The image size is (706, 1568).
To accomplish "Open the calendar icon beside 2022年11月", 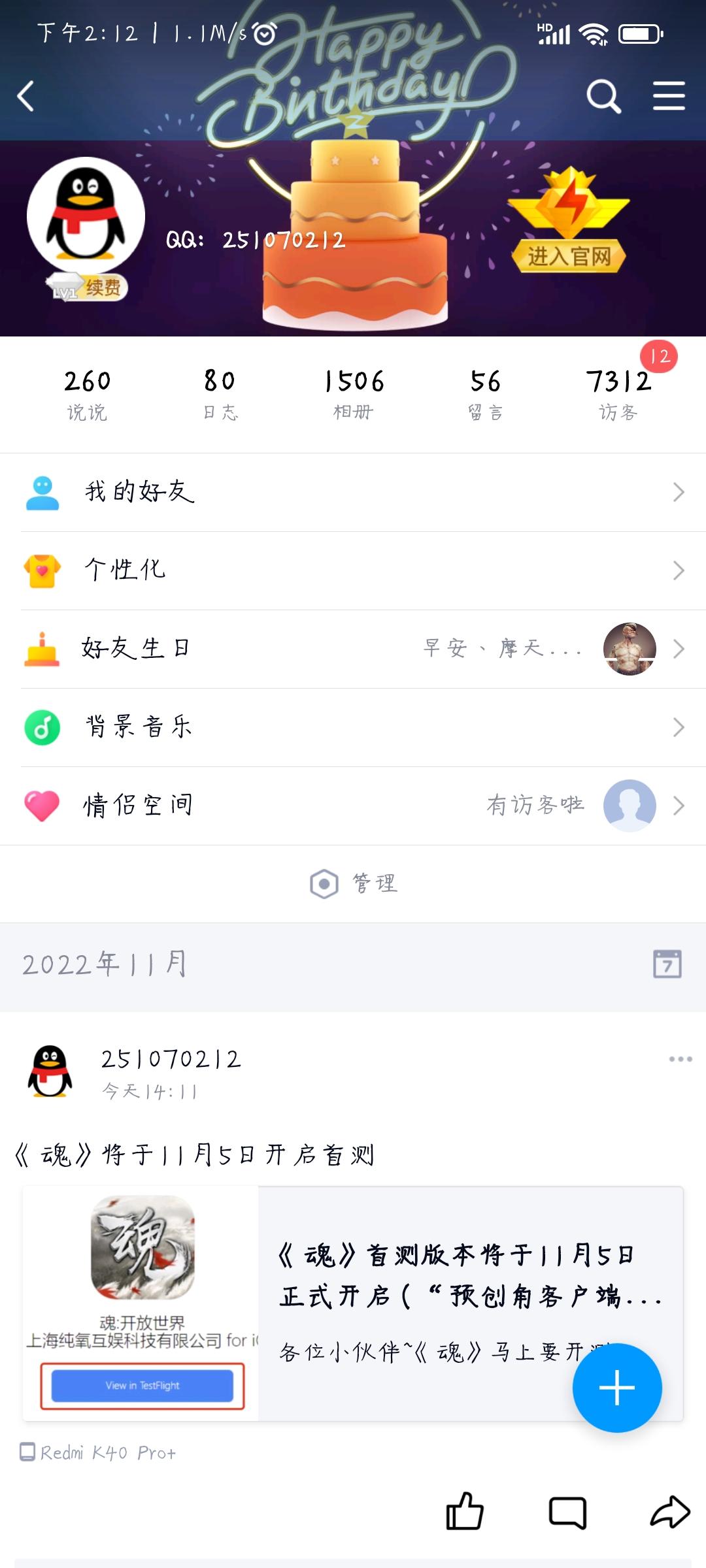I will [667, 964].
